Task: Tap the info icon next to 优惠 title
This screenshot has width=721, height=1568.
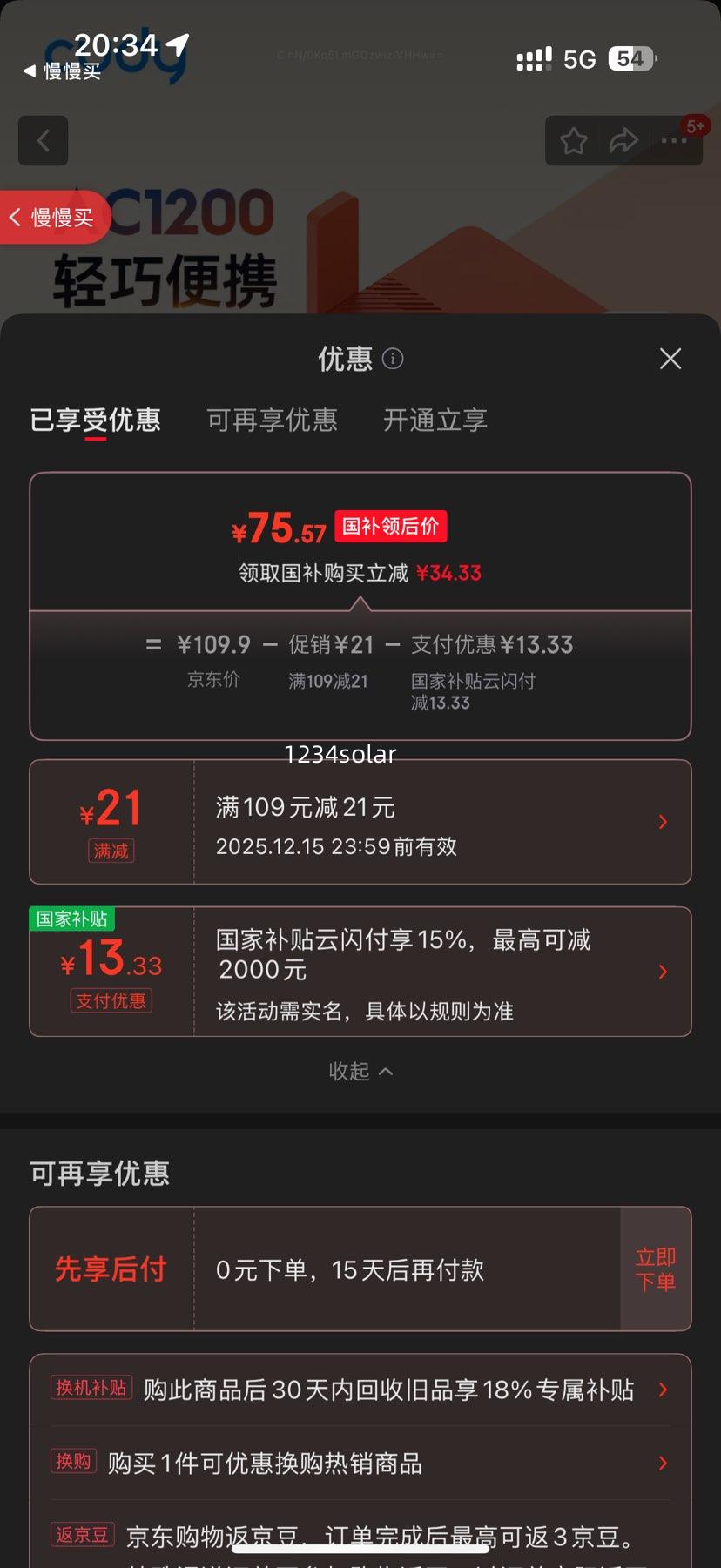Action: click(393, 359)
